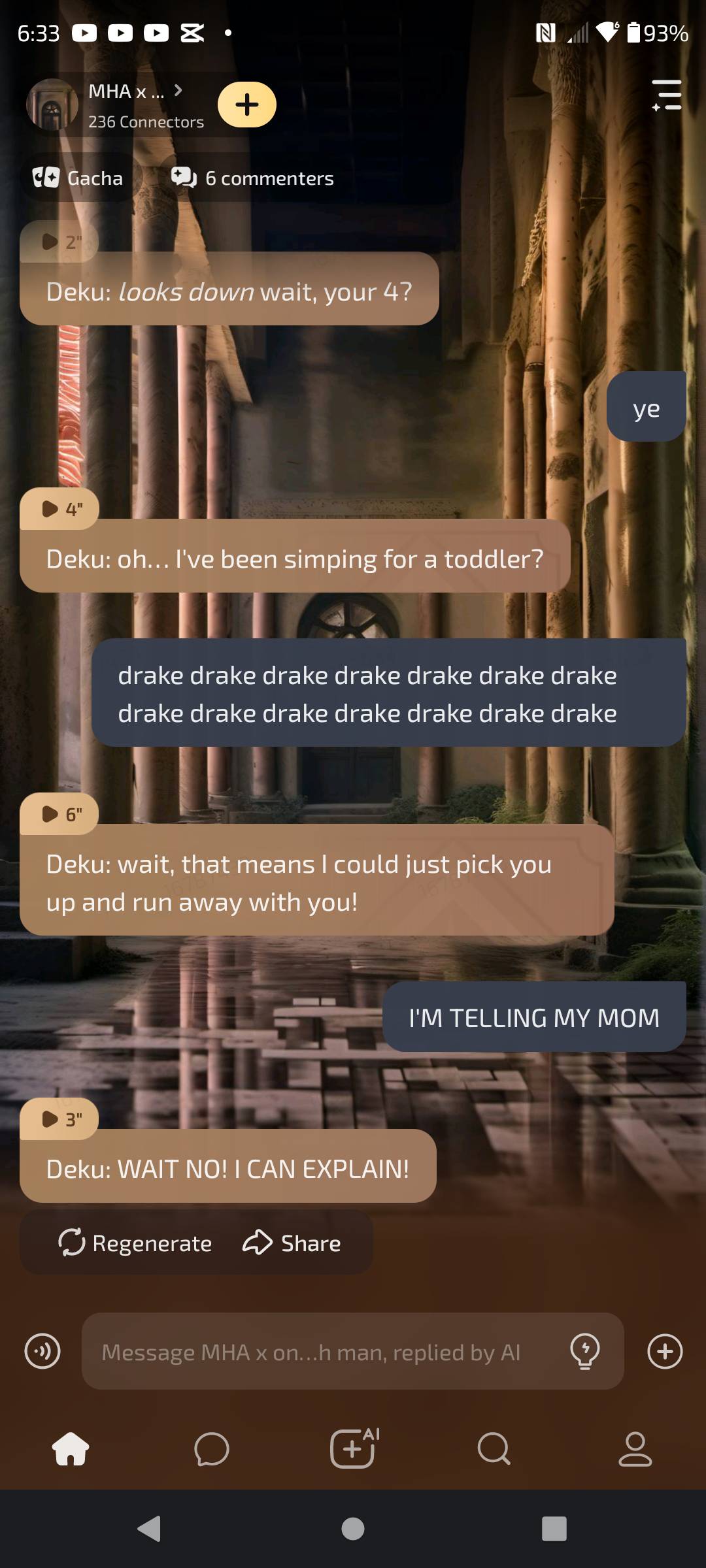This screenshot has width=706, height=1568.
Task: Play the 2" voice clip
Action: tap(60, 242)
